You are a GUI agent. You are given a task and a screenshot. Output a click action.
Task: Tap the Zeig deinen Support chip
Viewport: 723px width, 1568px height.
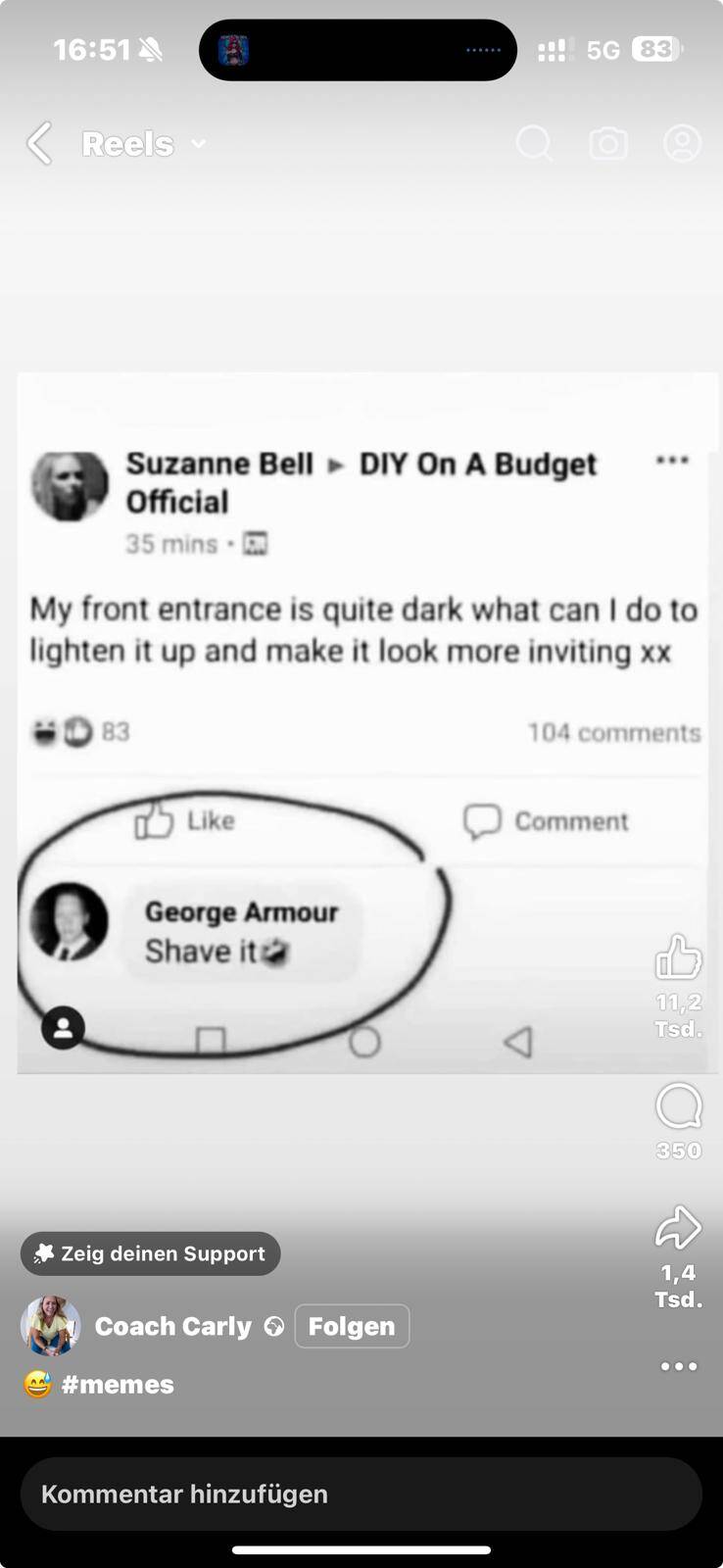tap(150, 1253)
